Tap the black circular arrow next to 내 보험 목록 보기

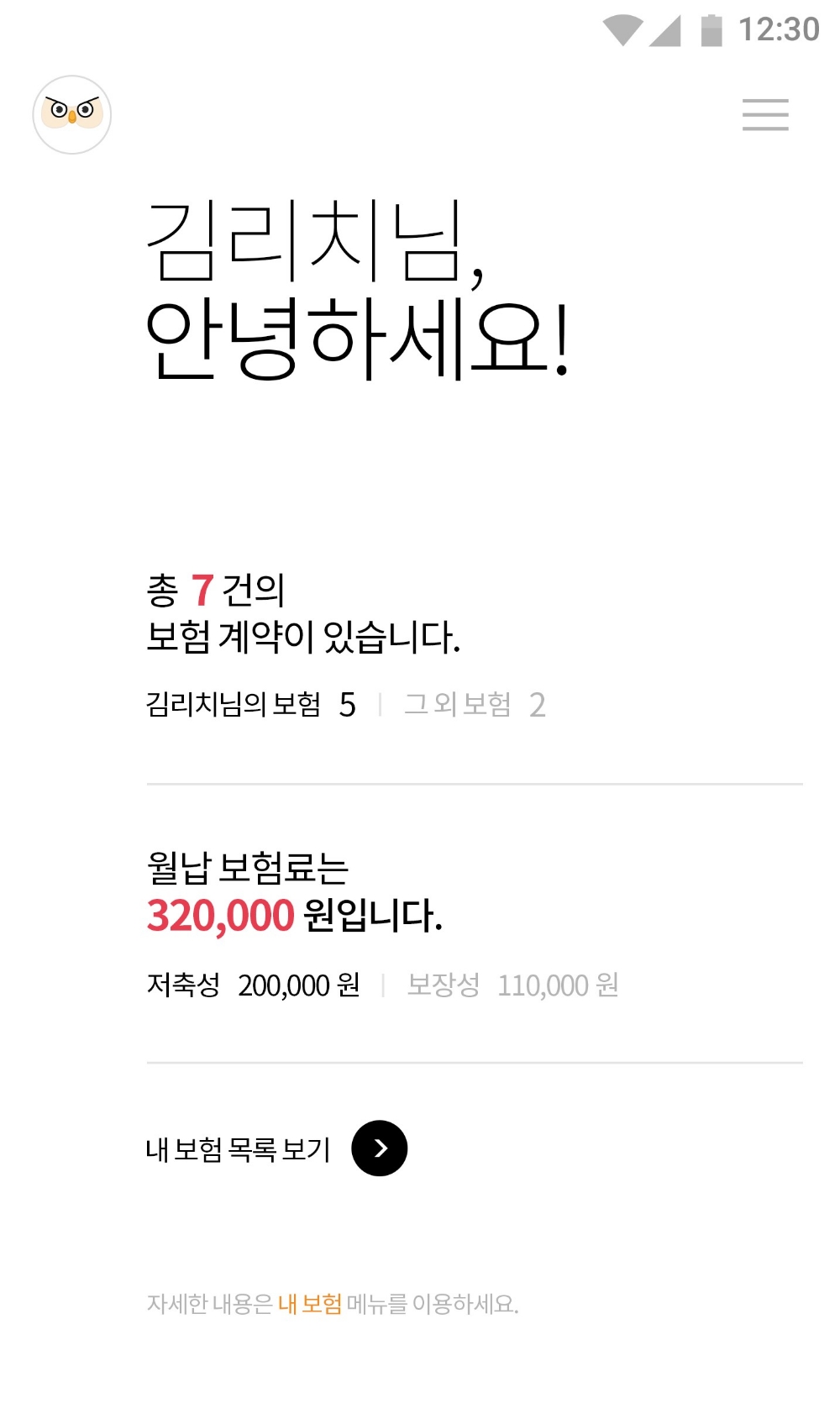[379, 1148]
